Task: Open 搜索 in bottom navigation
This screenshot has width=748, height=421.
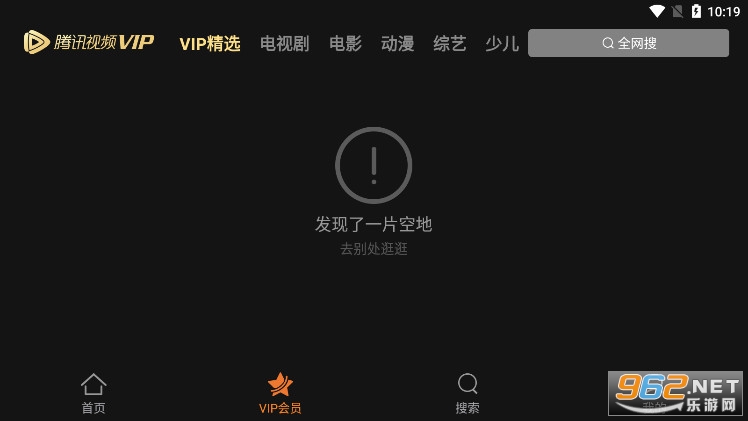Action: pyautogui.click(x=467, y=393)
